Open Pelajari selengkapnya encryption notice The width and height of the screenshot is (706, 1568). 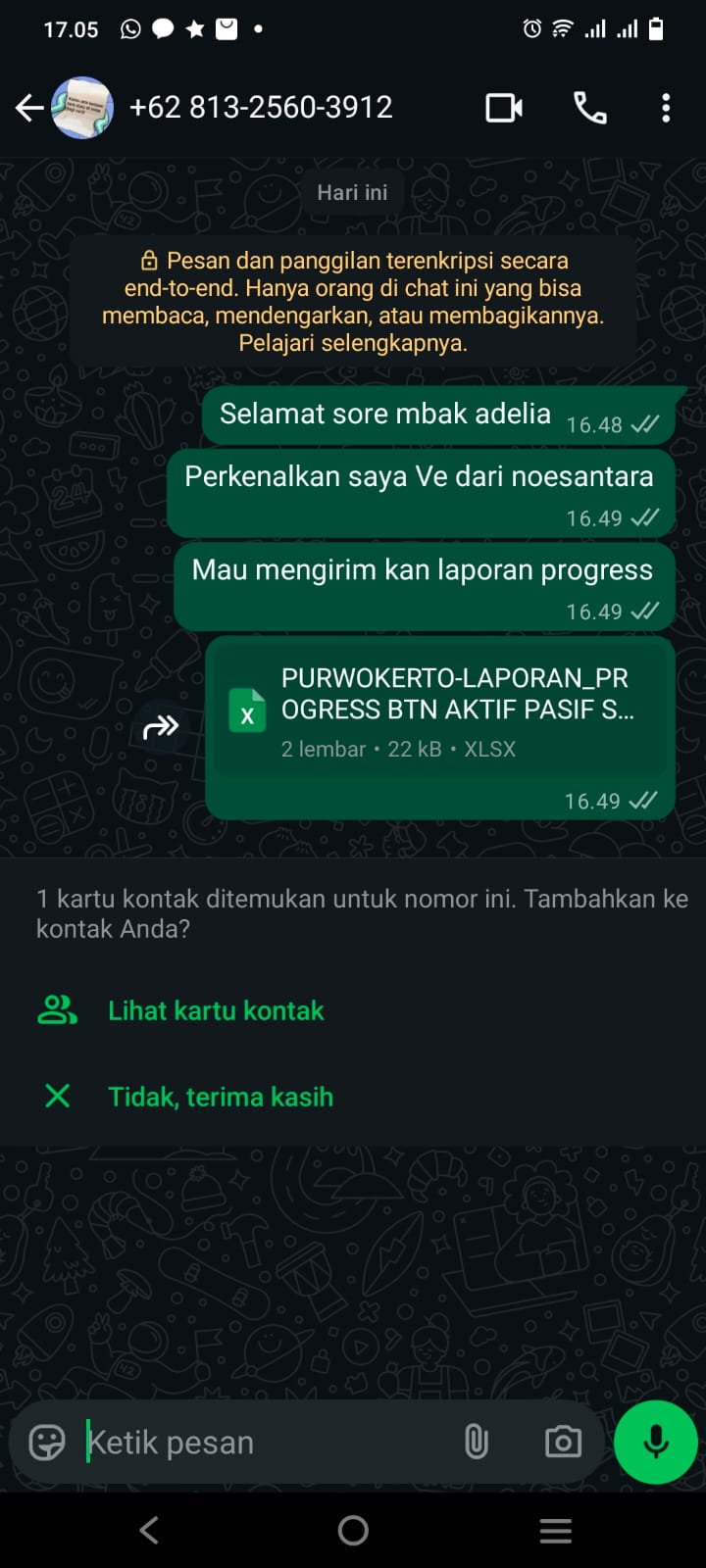(353, 343)
